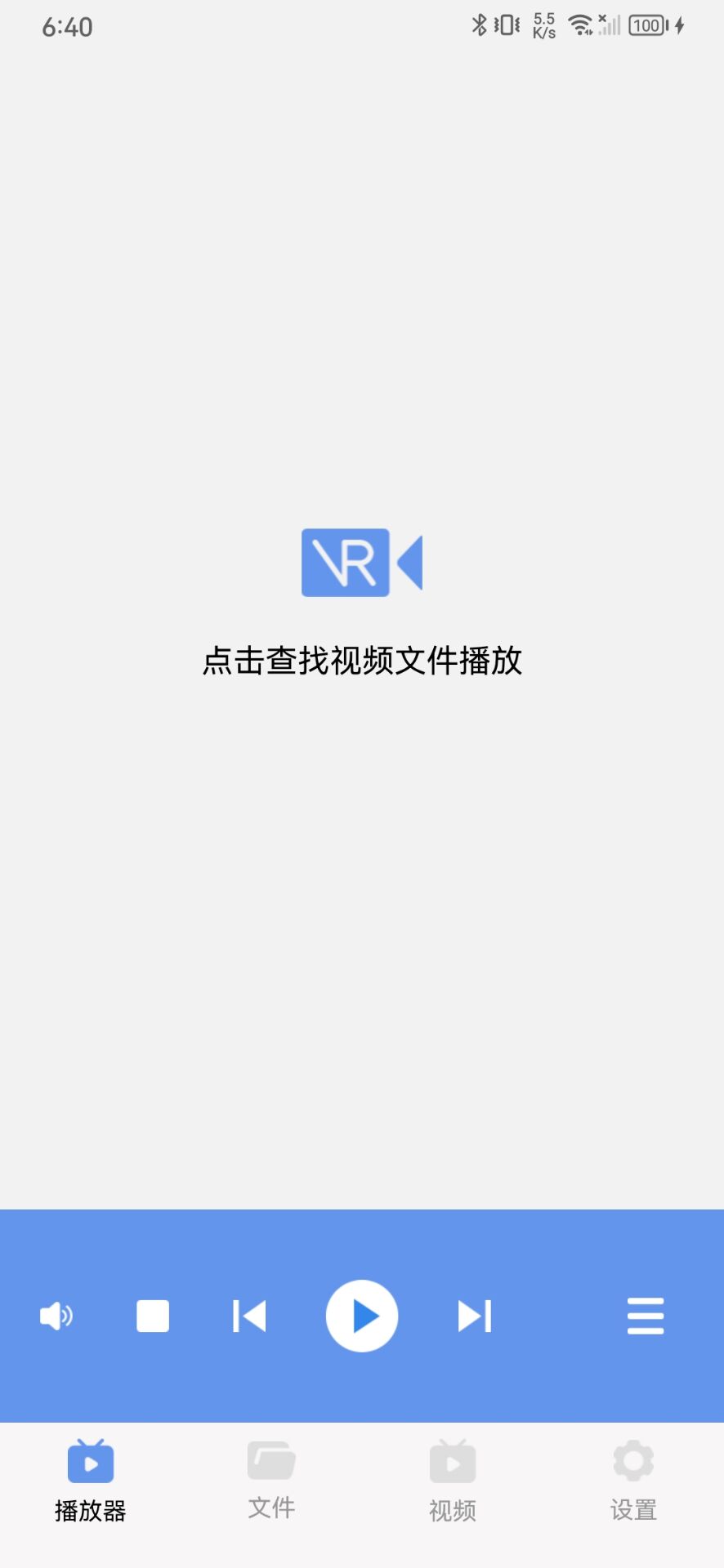Stop video playback
Viewport: 724px width, 1568px height.
pos(153,1316)
